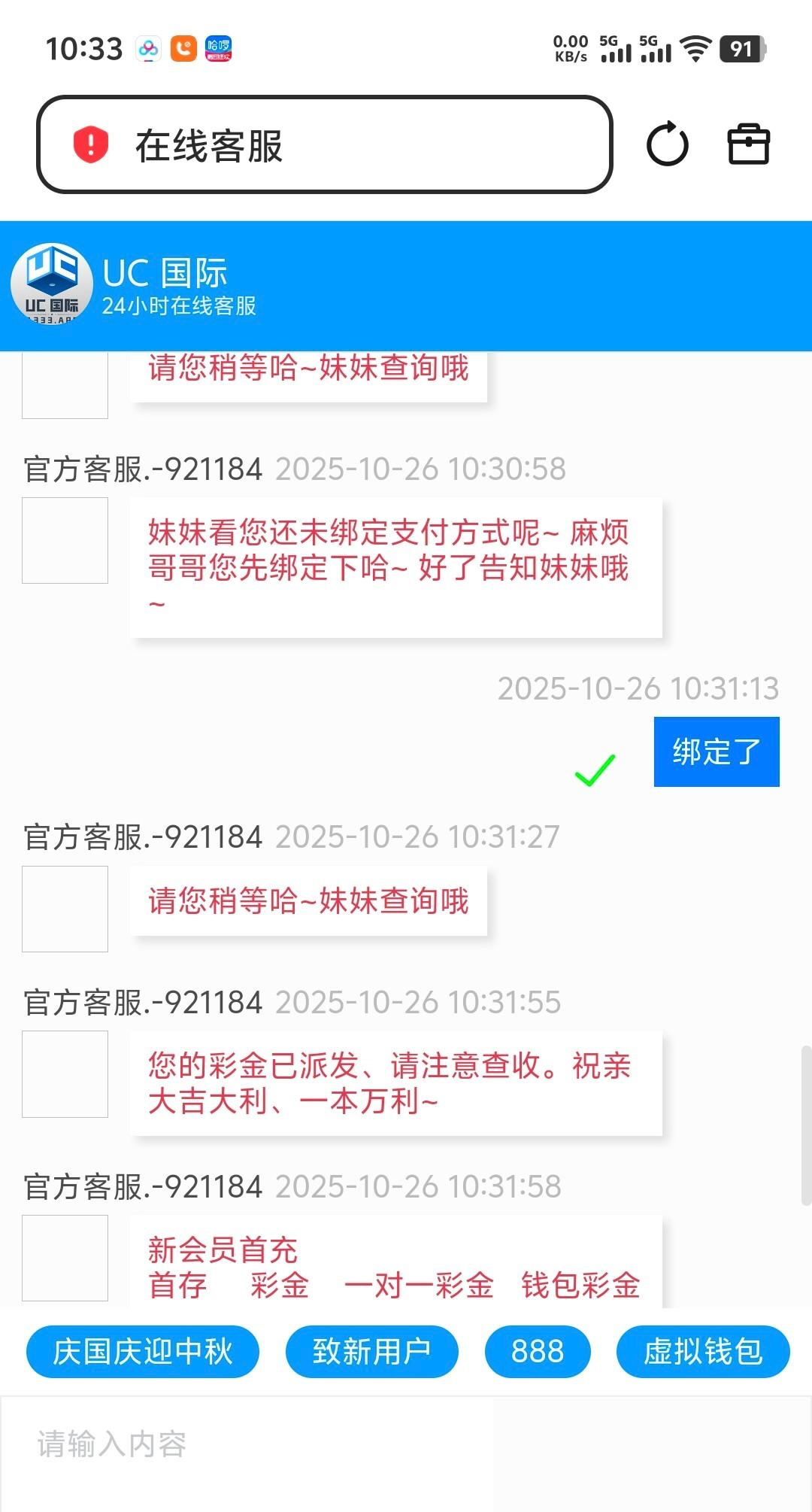Choose the 888 quick reply chip
Screen dimensions: 812x1512
(x=538, y=1352)
